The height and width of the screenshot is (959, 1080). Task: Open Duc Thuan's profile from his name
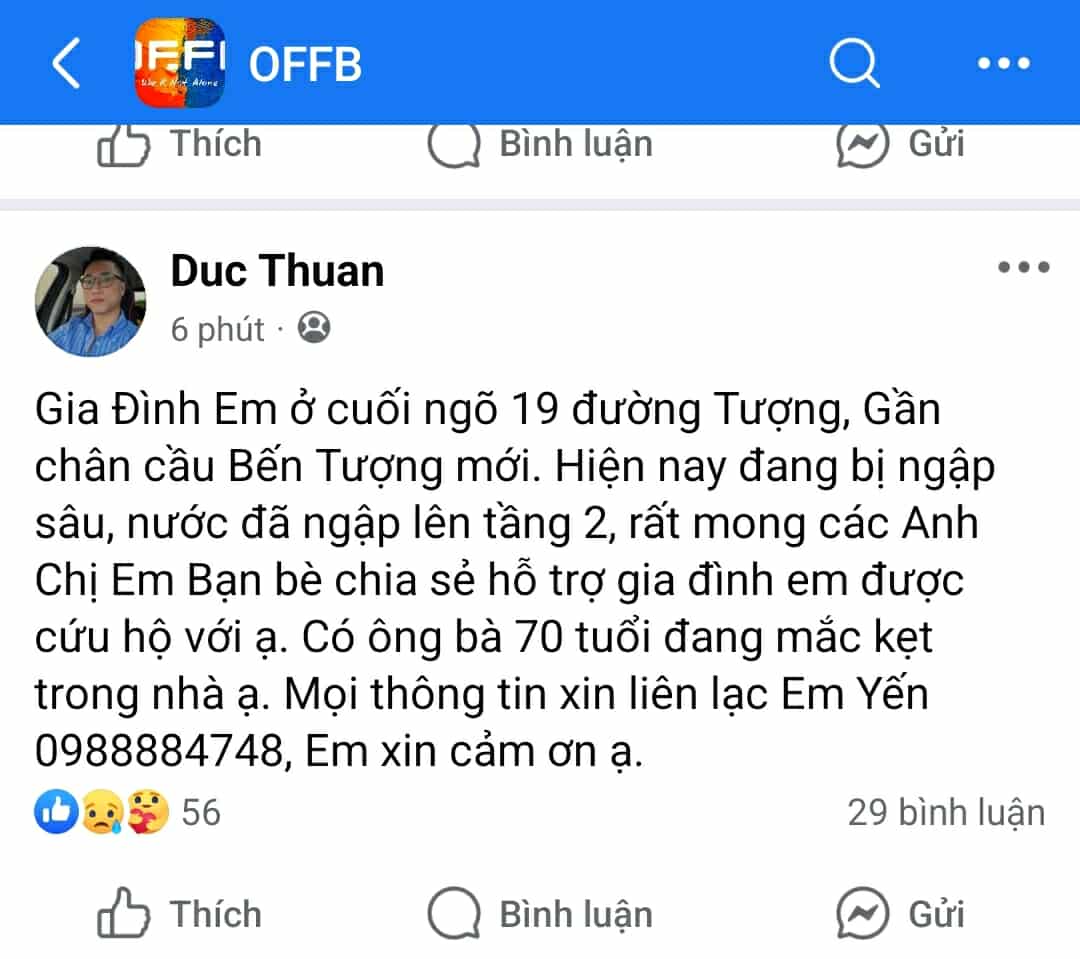pos(277,272)
